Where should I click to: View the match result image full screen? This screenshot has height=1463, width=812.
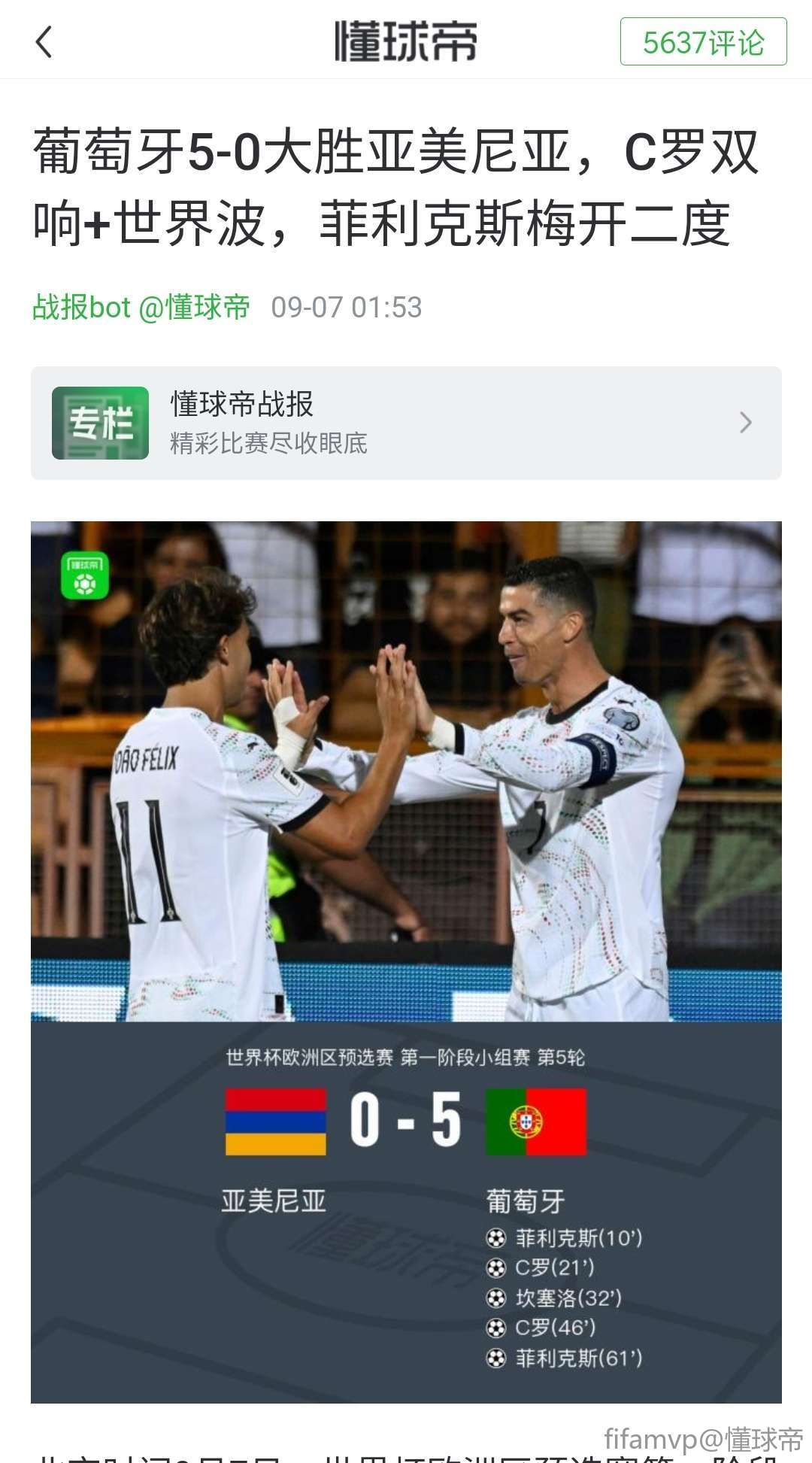coord(406,961)
